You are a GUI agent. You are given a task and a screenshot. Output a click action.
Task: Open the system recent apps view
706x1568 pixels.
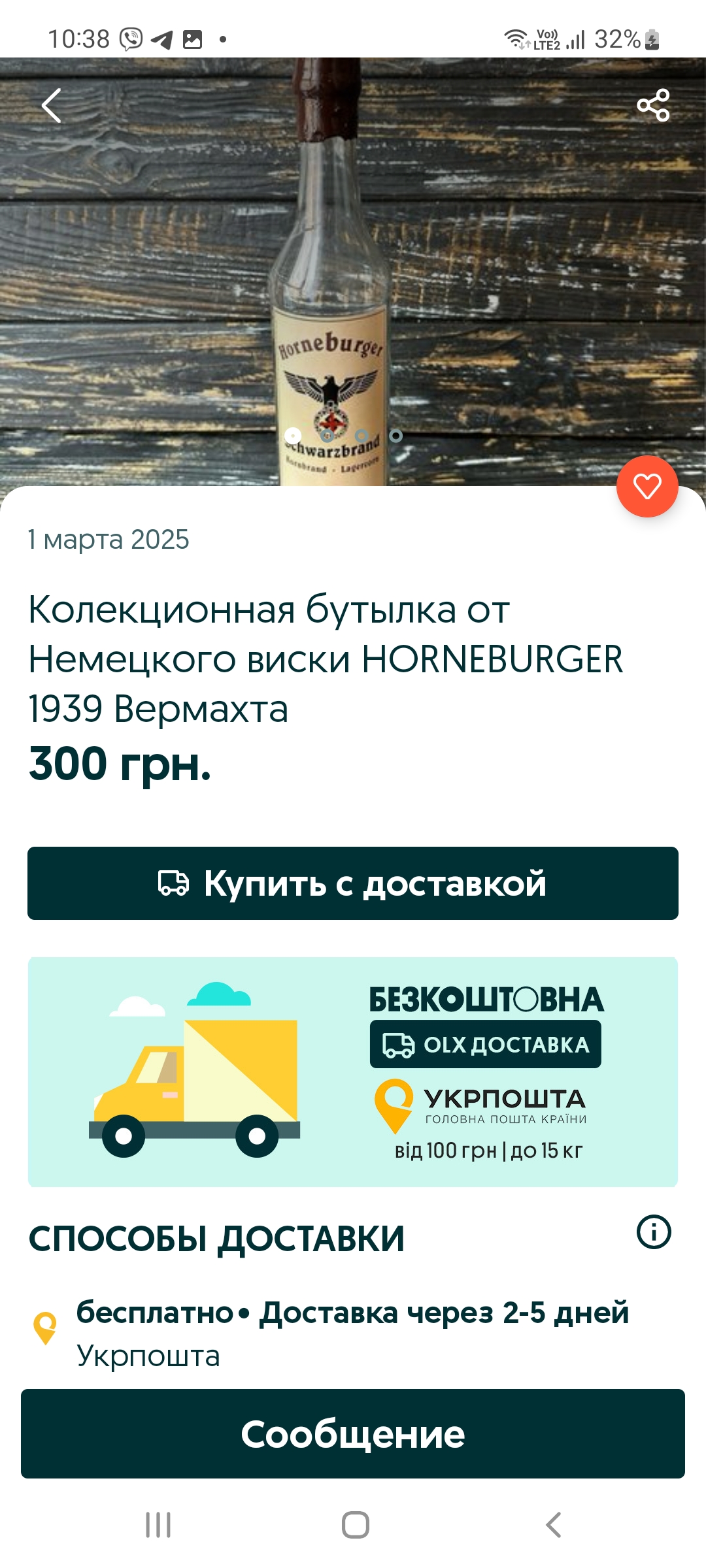158,1525
